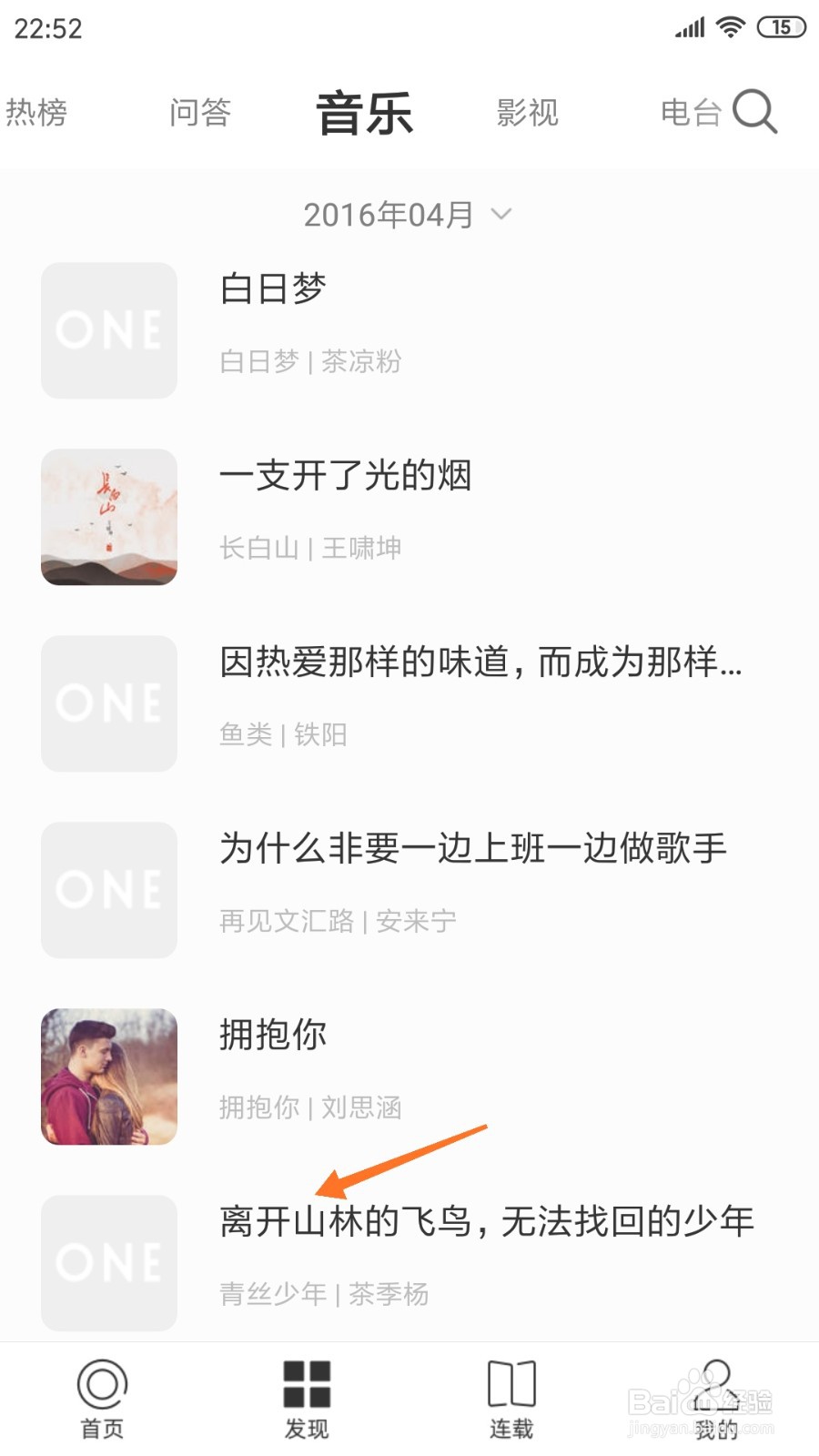Open the song 白日梦
The height and width of the screenshot is (1456, 819).
[409, 330]
